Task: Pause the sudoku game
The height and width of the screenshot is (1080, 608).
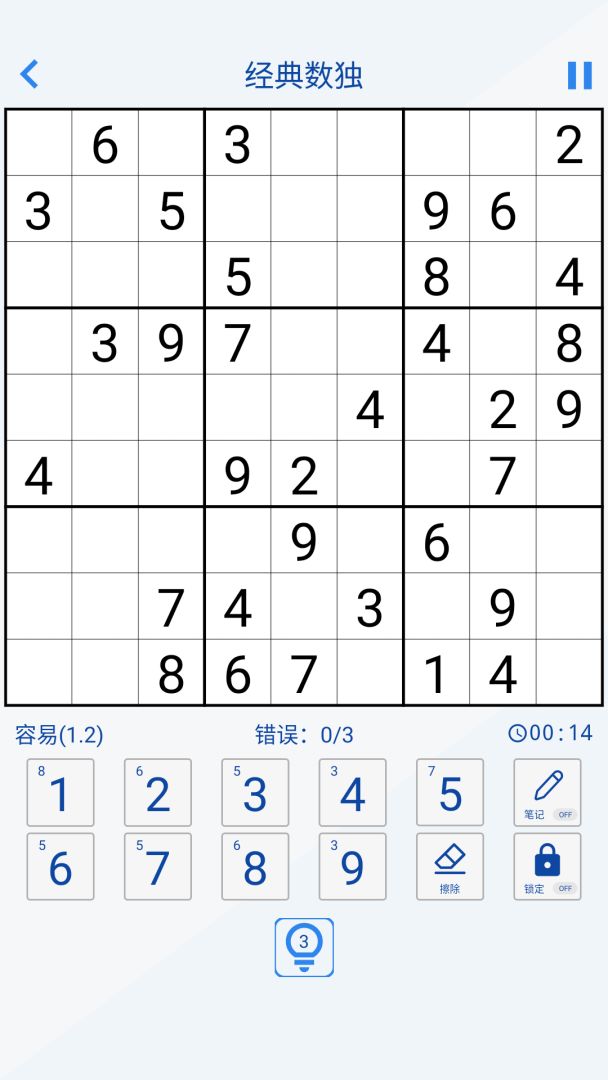Action: pos(579,75)
